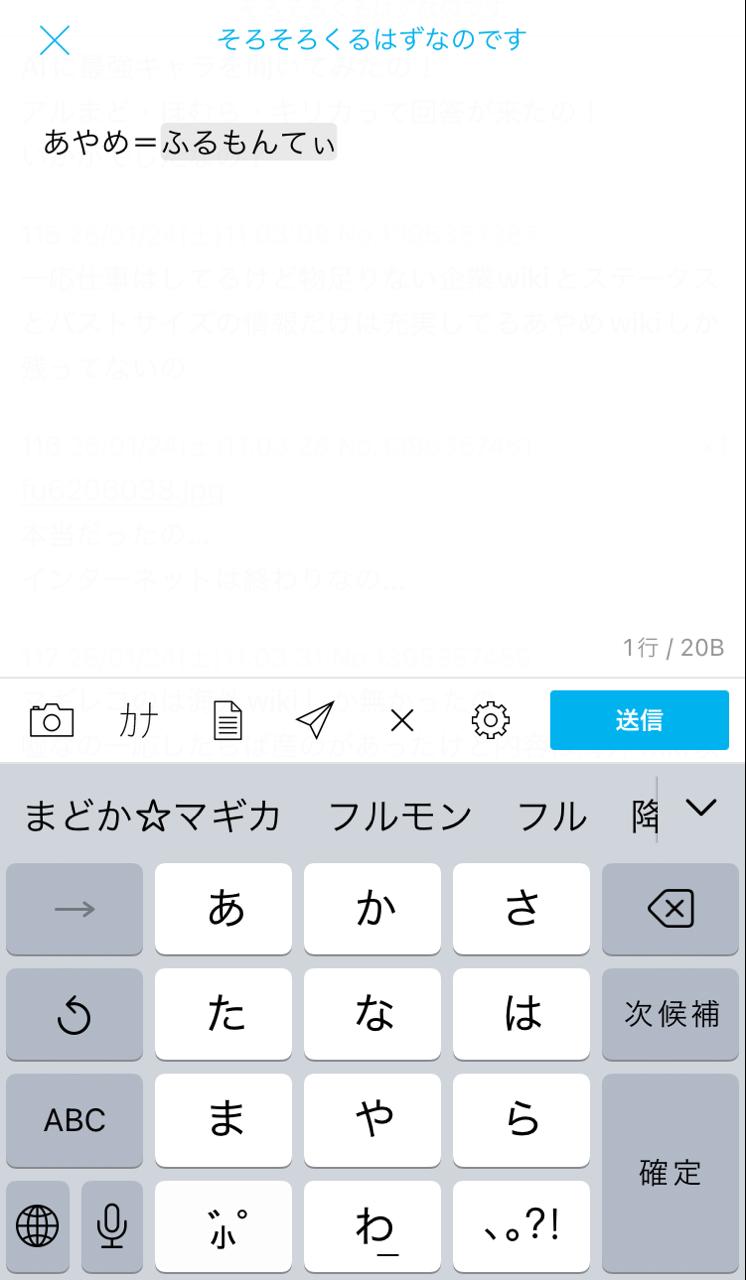Switch the keyboard to ABC
The height and width of the screenshot is (1280, 746).
tap(75, 1120)
